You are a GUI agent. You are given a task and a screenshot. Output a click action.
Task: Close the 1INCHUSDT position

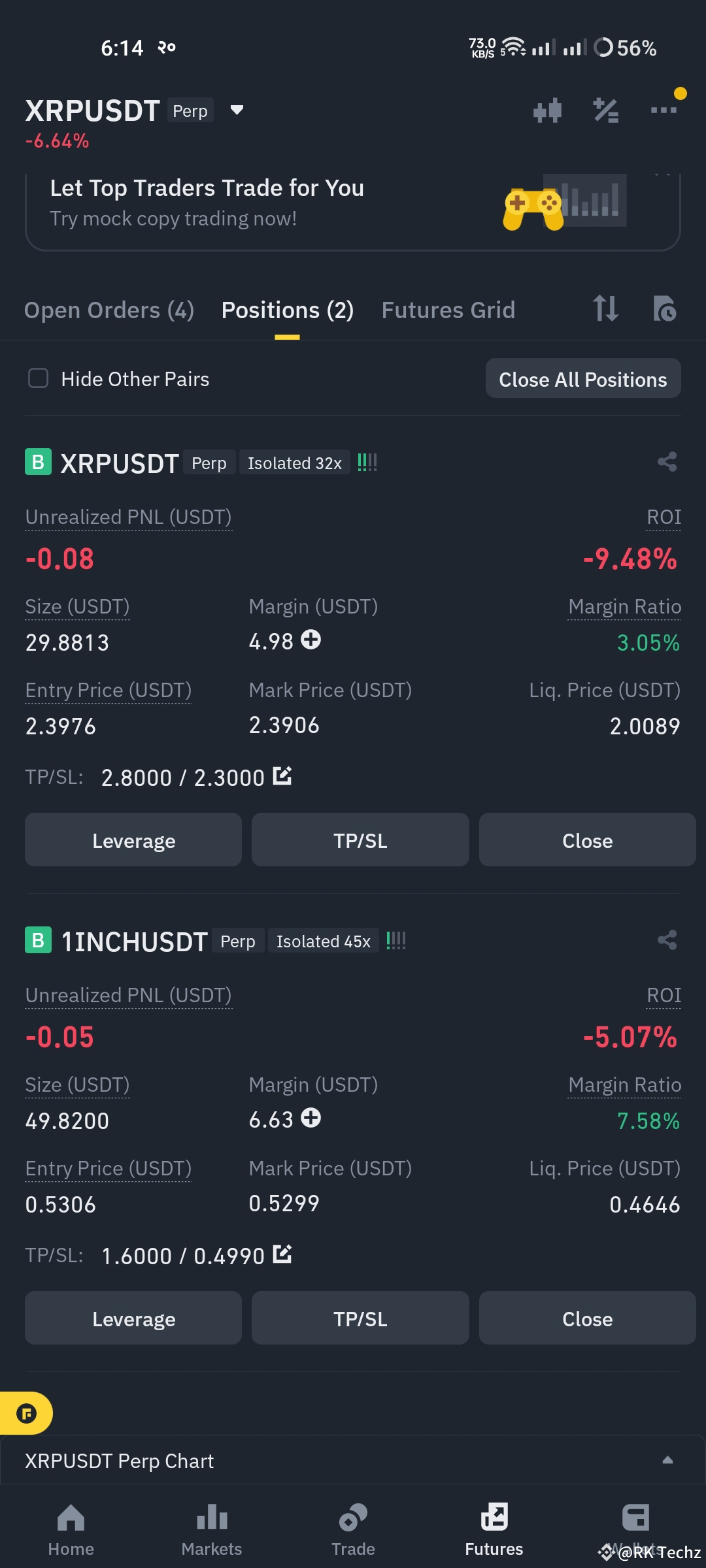coord(586,1318)
